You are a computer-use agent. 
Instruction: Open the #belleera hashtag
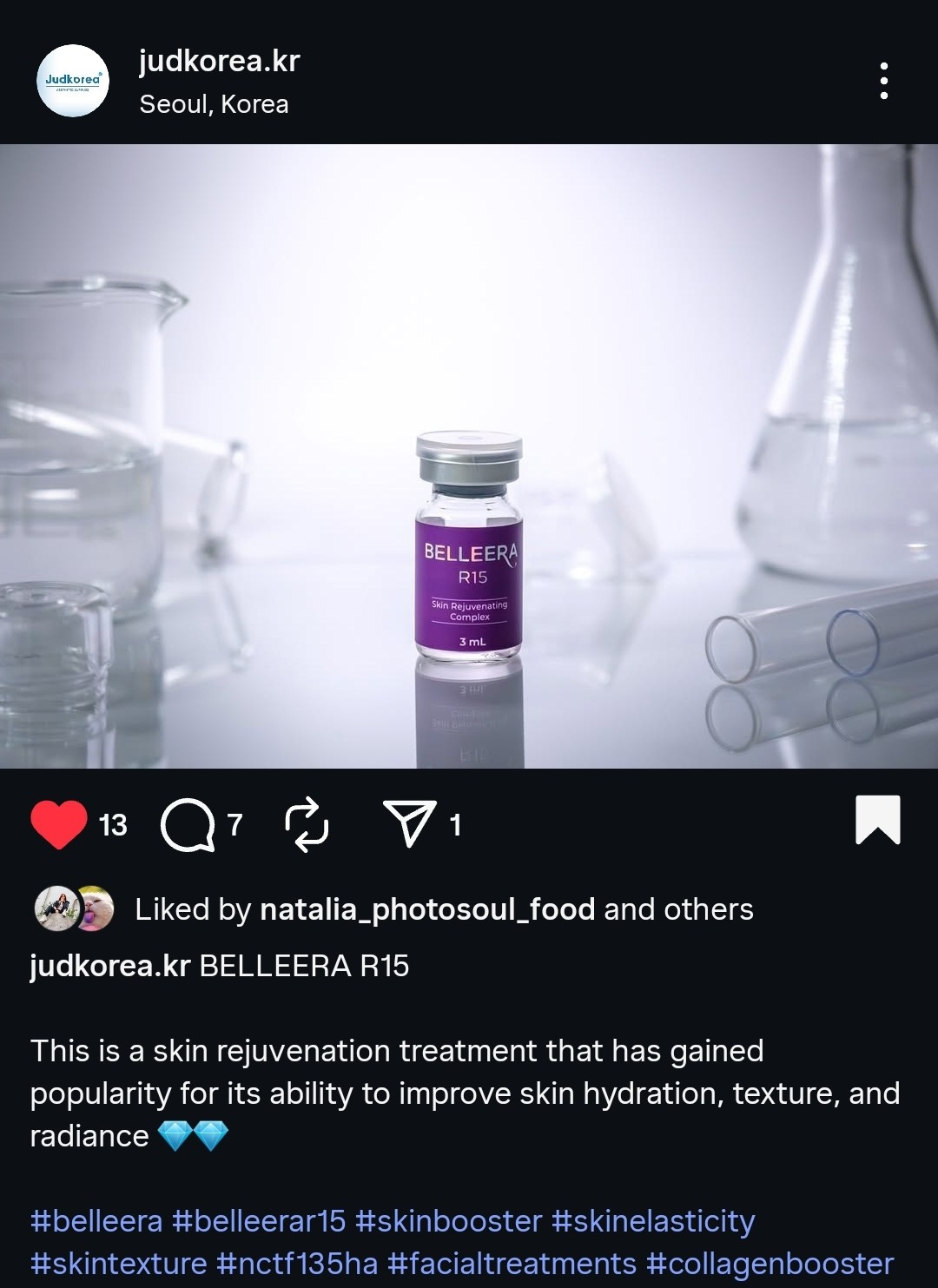(96, 1221)
